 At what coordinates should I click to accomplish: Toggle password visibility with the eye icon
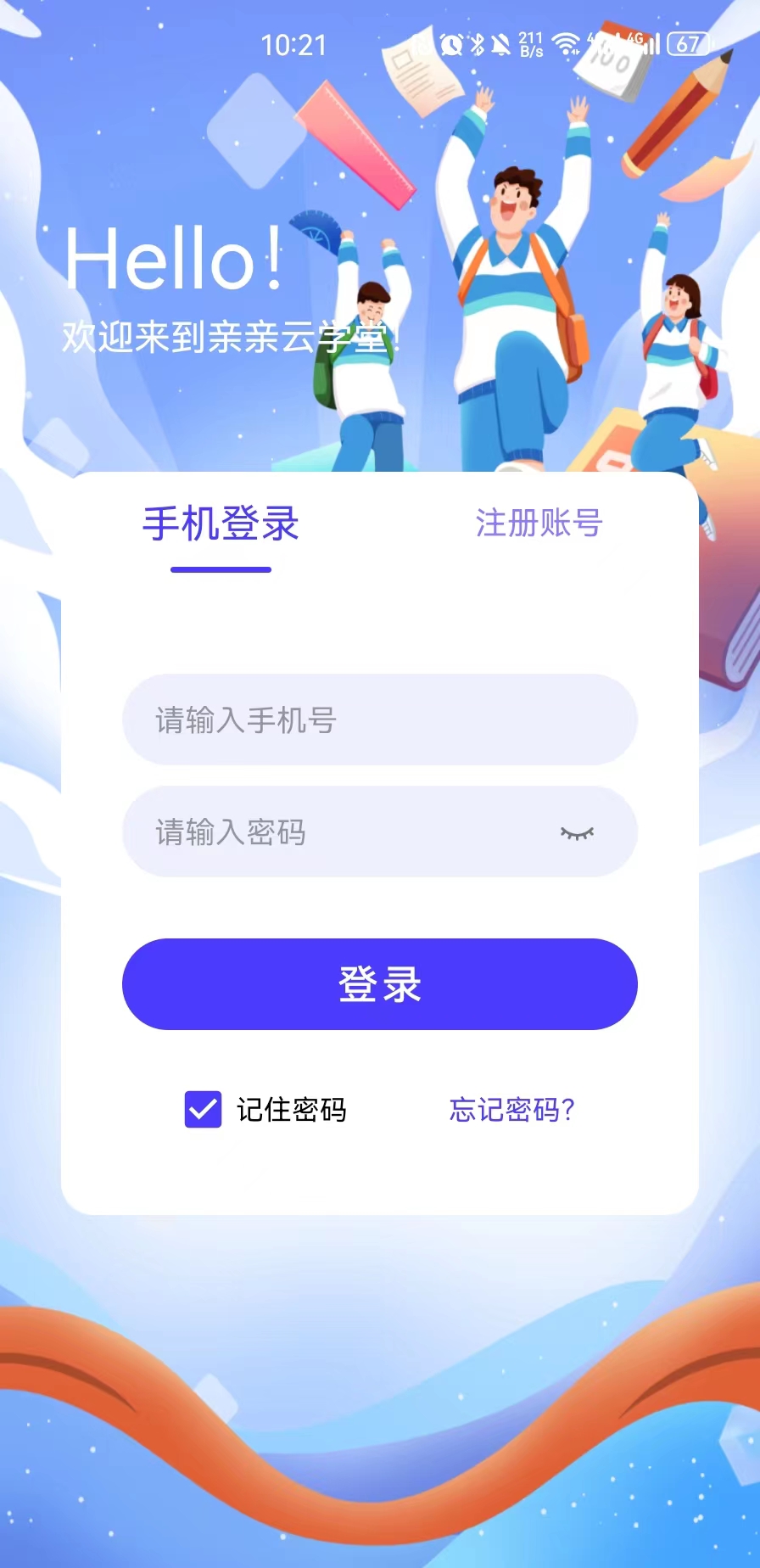pyautogui.click(x=578, y=832)
